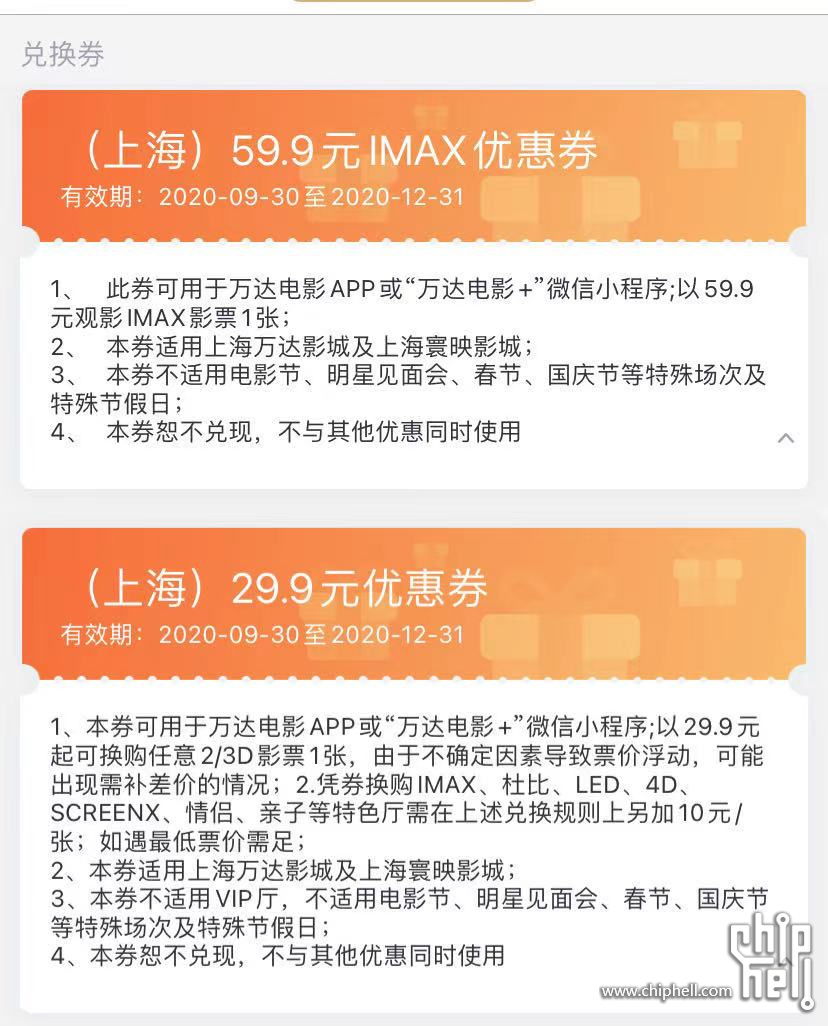
Task: Open the 59.9元 IMAX优惠券 coupon card
Action: 413,163
